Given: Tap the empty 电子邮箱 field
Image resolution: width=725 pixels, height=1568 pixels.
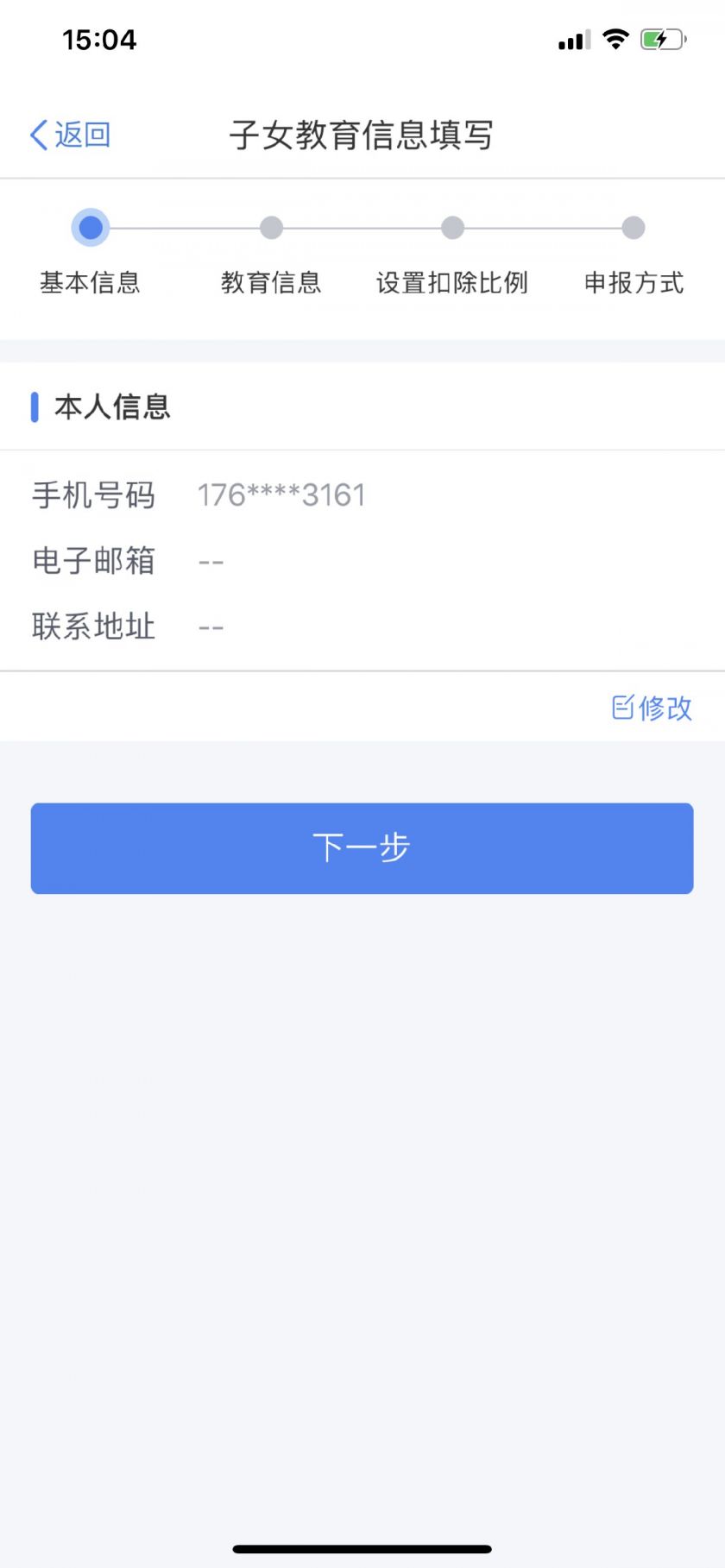Looking at the screenshot, I should [x=210, y=561].
